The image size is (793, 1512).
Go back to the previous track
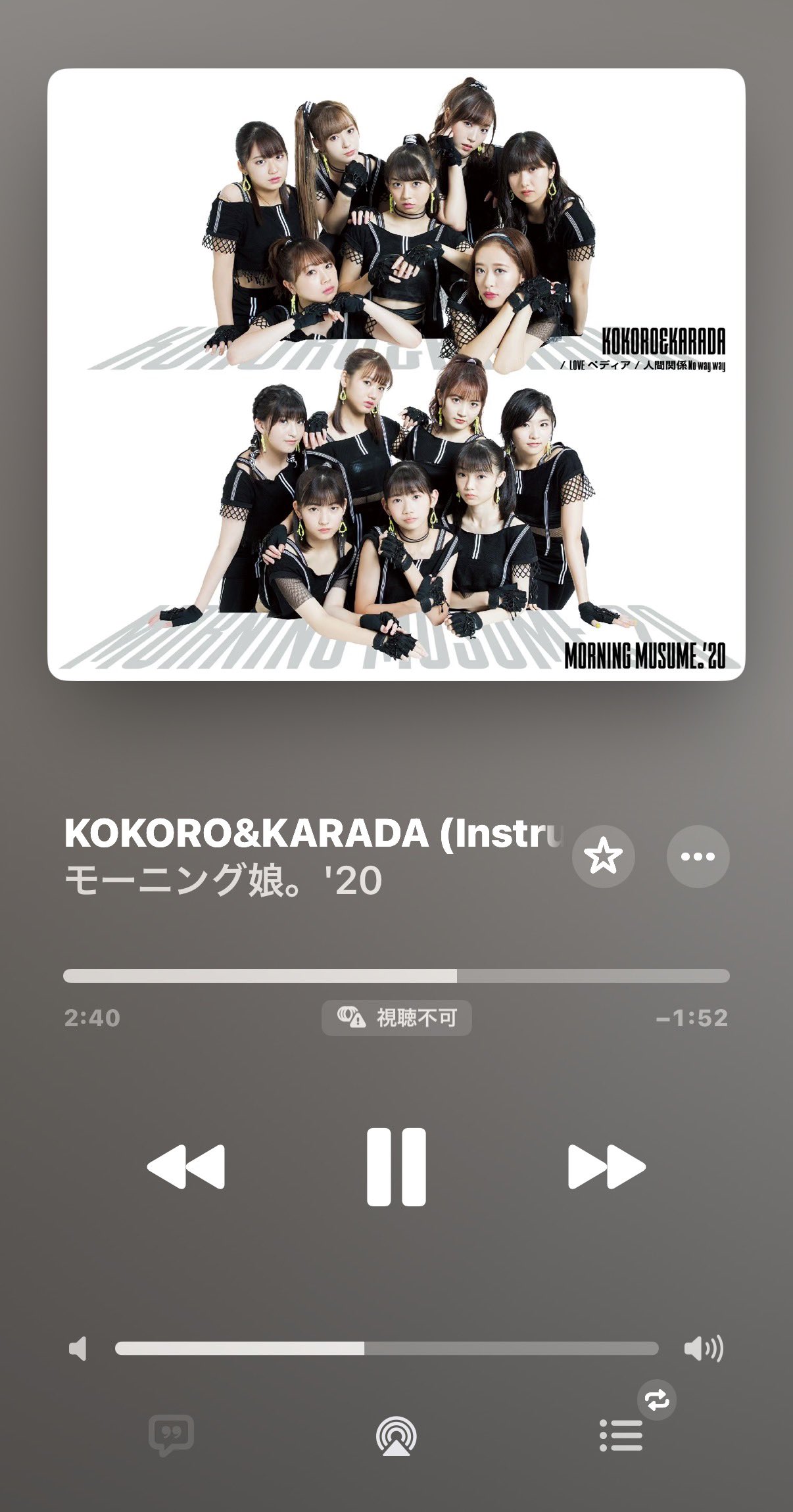(186, 1167)
